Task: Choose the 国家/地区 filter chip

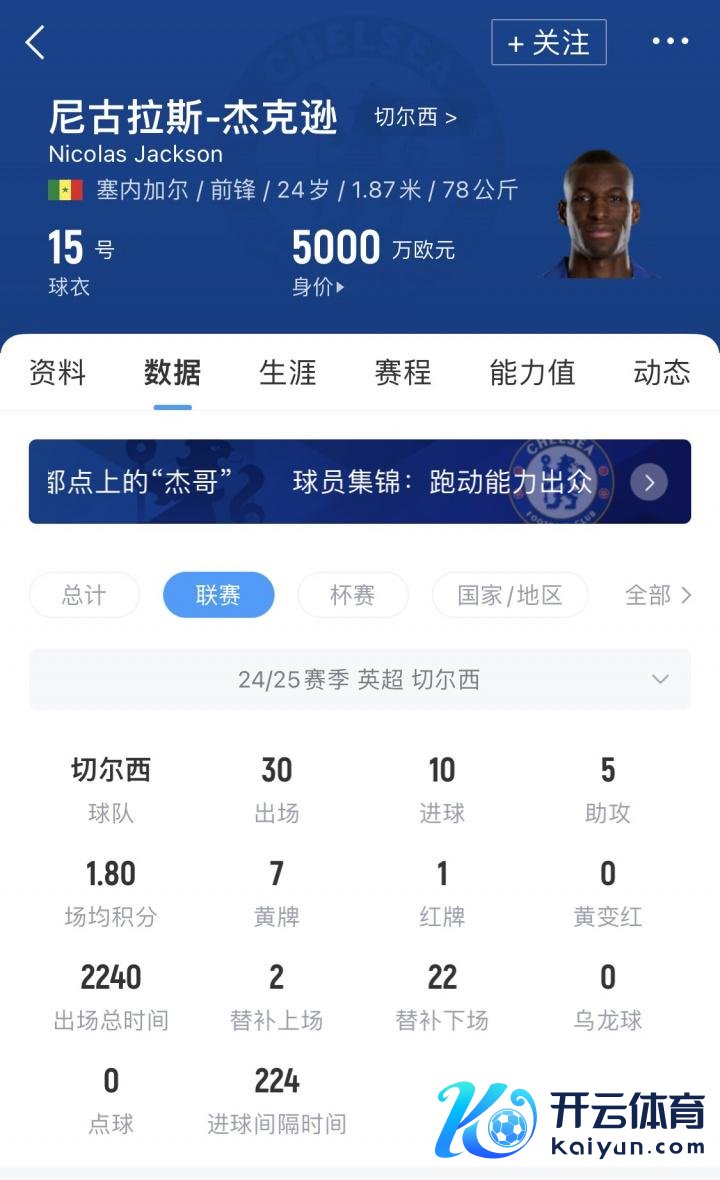Action: coord(510,596)
